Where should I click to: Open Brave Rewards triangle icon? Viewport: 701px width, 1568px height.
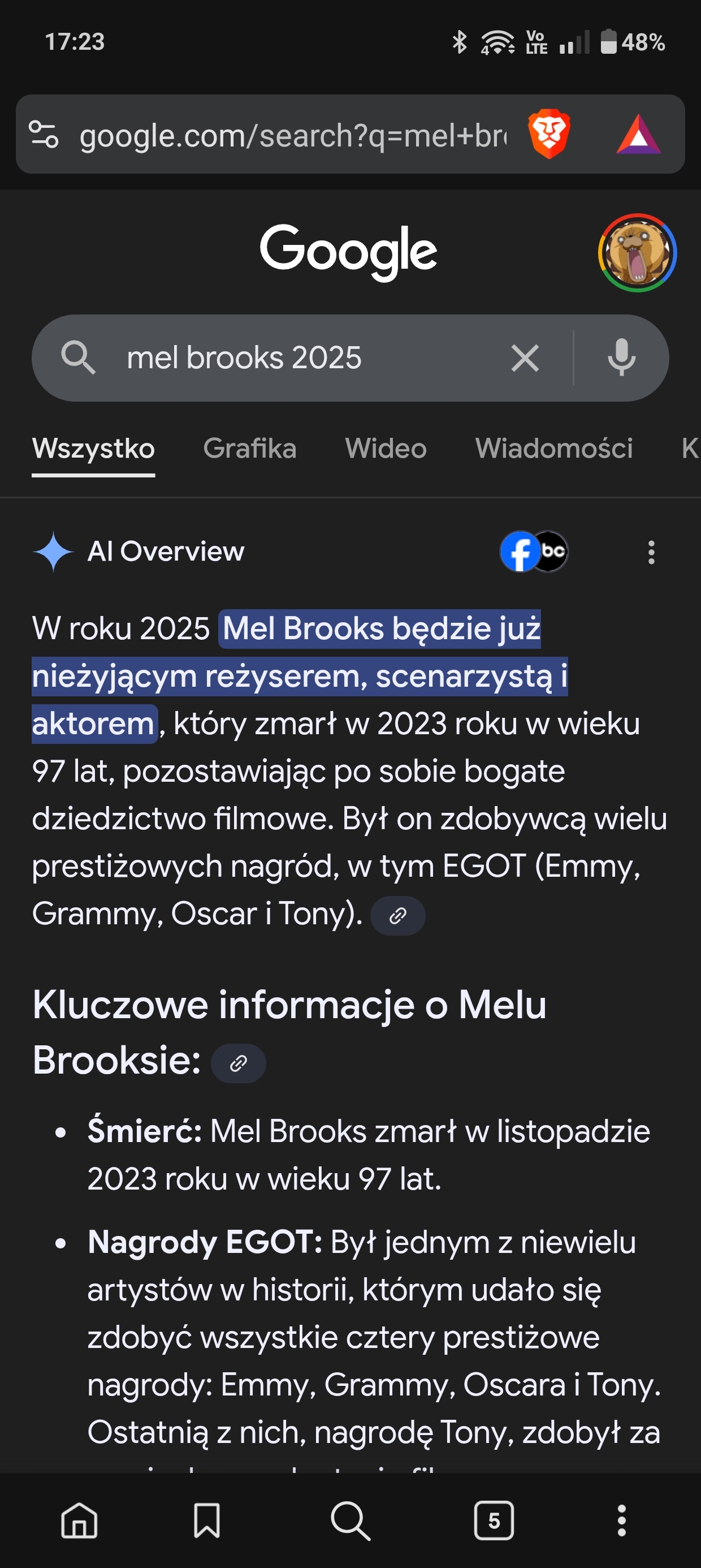(638, 135)
